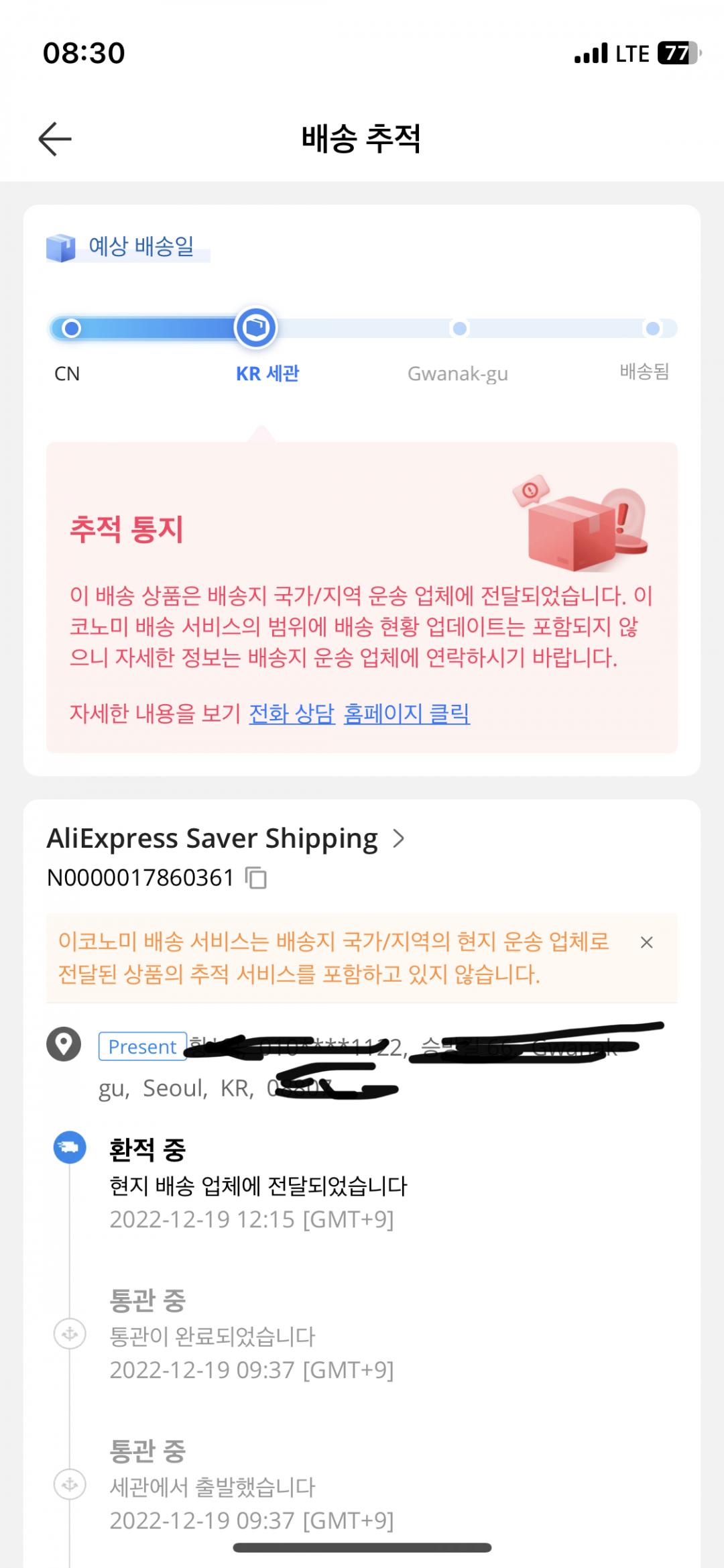Viewport: 724px width, 1568px height.
Task: Open the 홈페이지 클릭 link
Action: pyautogui.click(x=406, y=713)
